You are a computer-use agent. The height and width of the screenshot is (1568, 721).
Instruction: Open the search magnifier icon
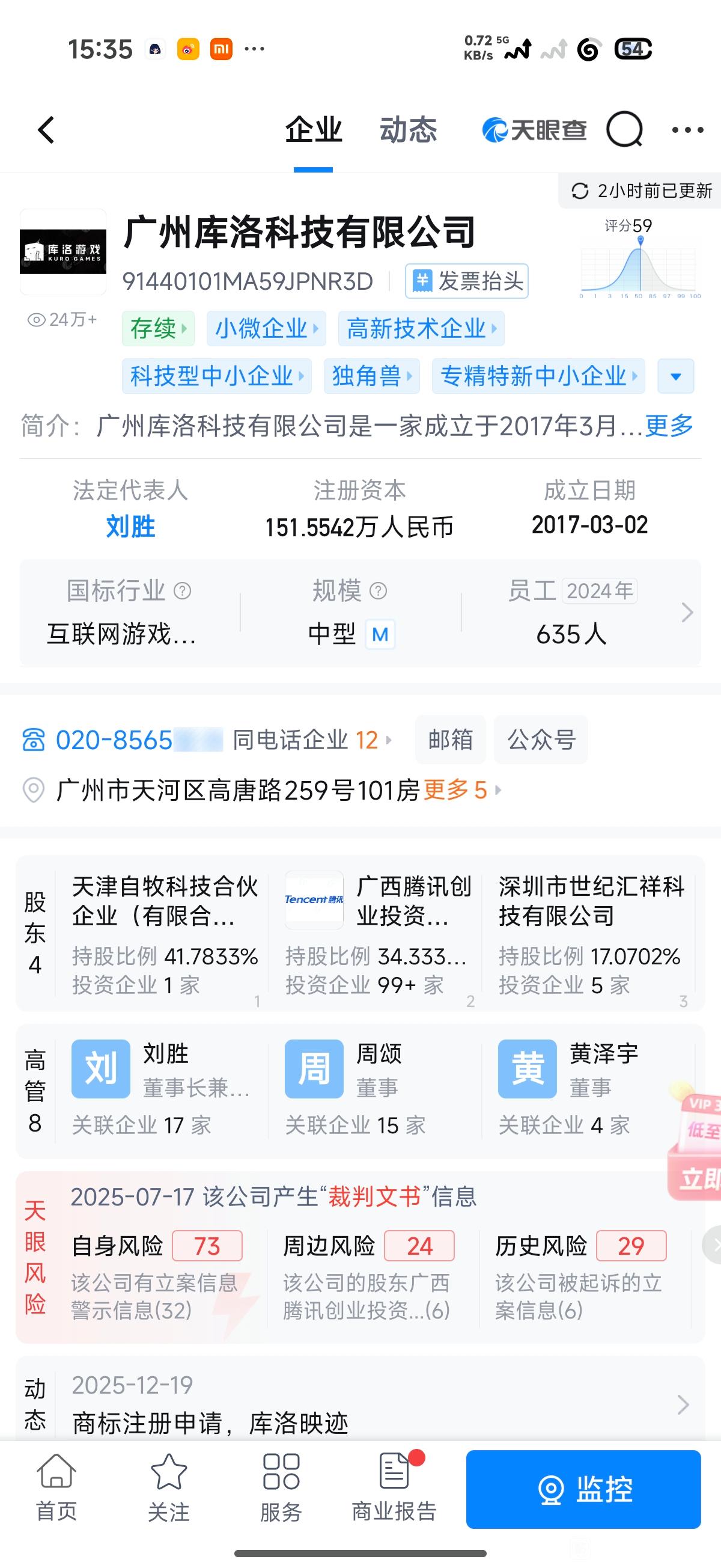pos(624,130)
